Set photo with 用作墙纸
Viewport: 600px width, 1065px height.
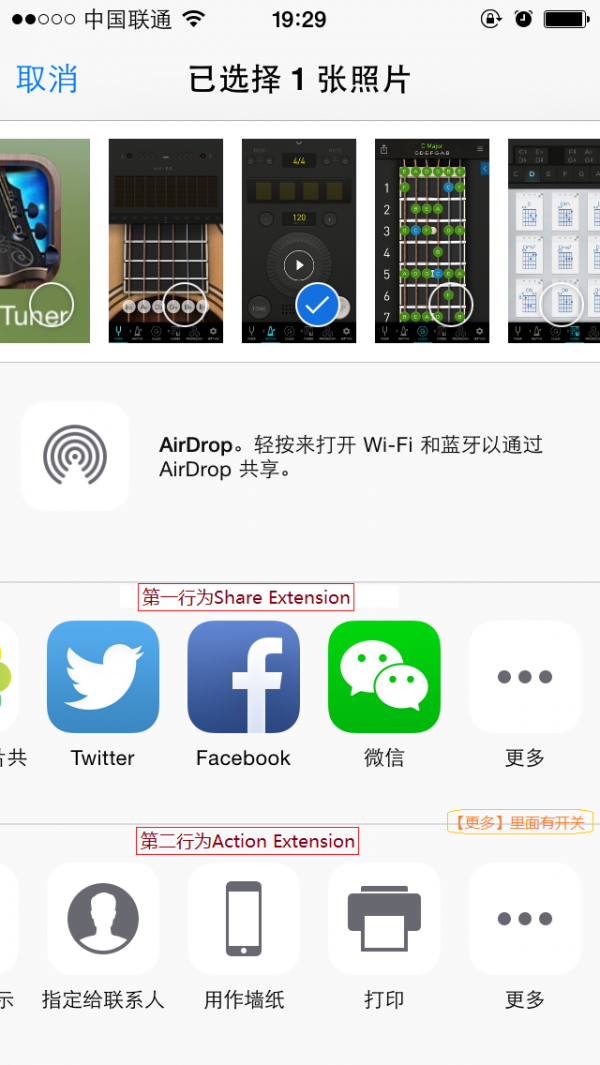click(243, 919)
